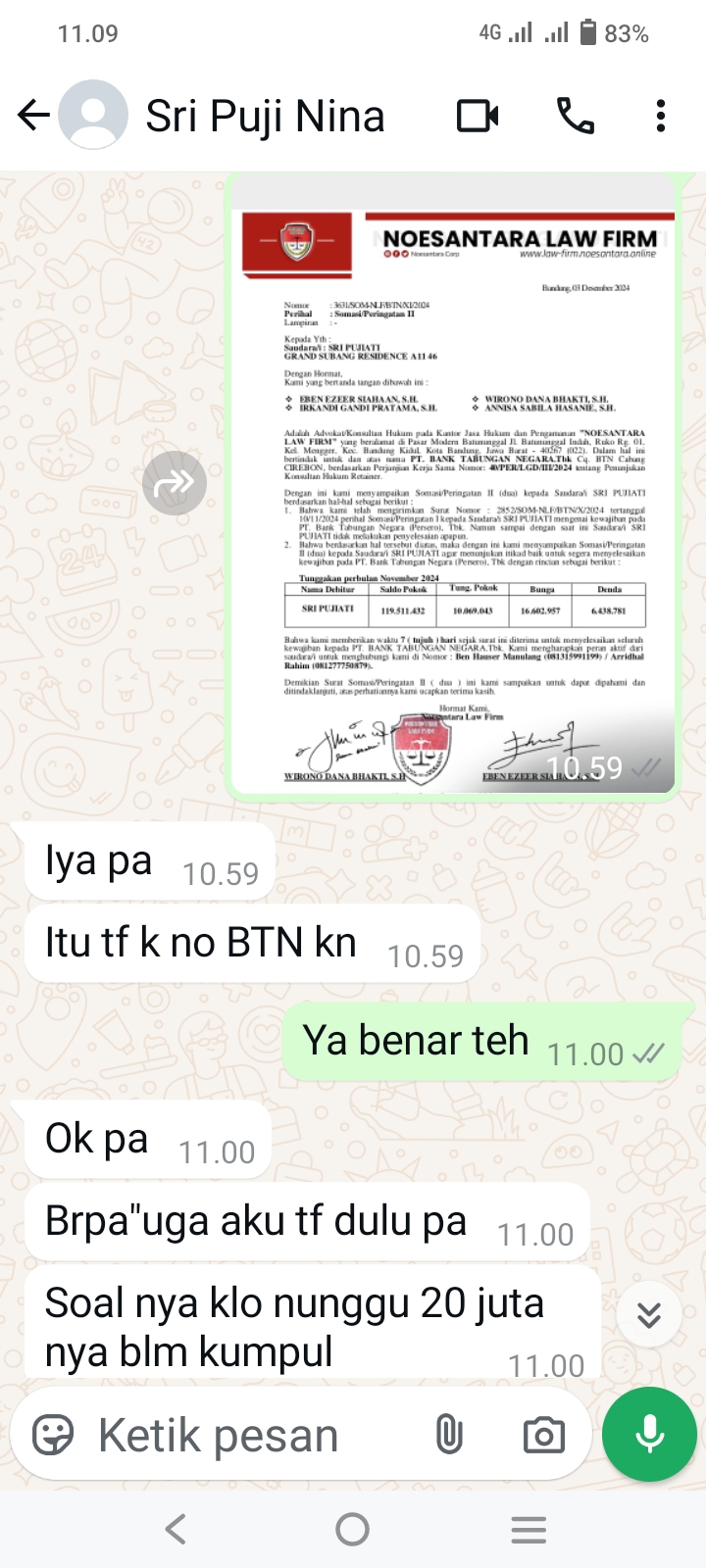The width and height of the screenshot is (706, 1568).
Task: Start a video call with Sri Puji Nina
Action: tap(478, 116)
